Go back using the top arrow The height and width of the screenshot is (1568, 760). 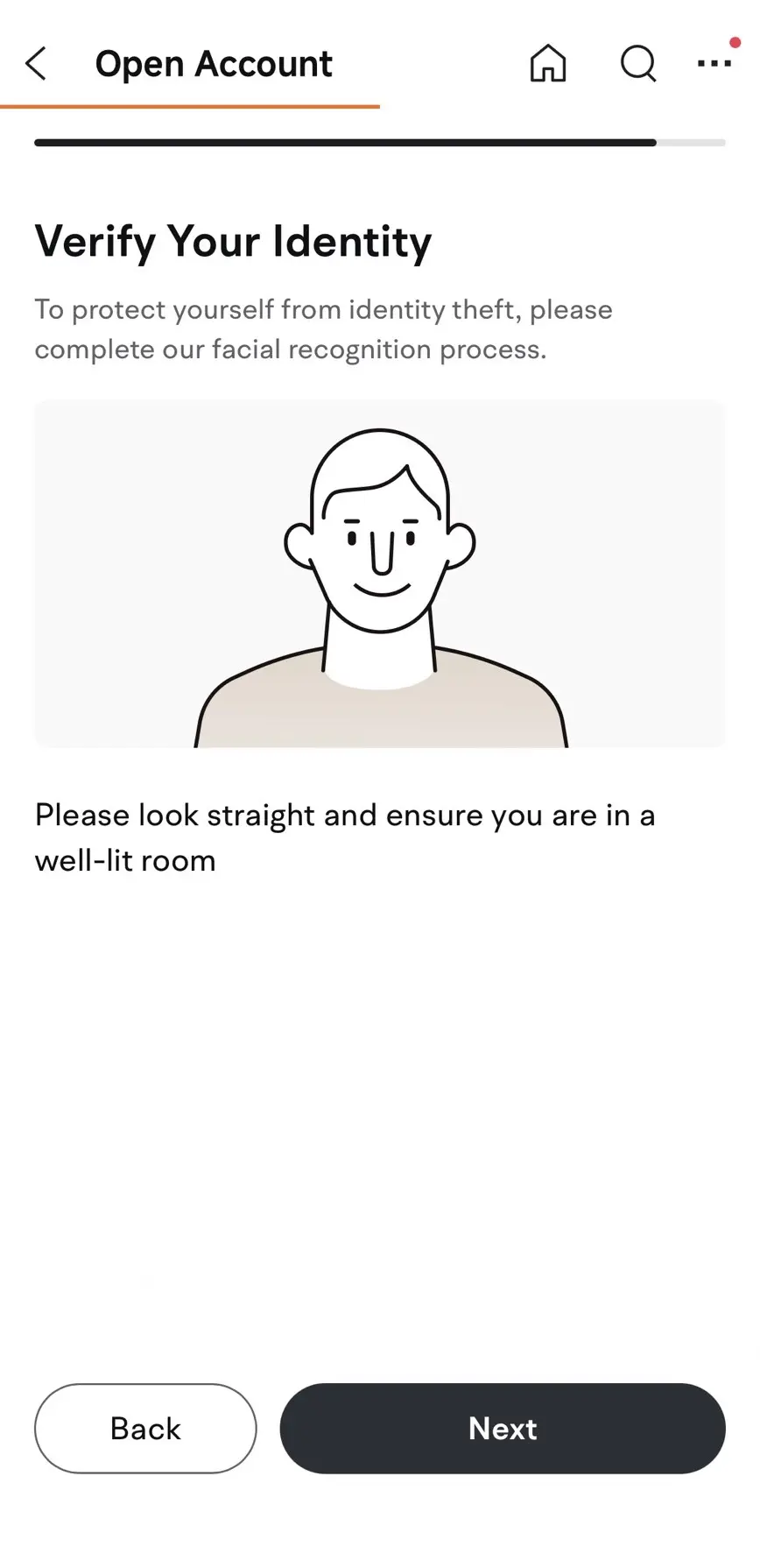(36, 64)
